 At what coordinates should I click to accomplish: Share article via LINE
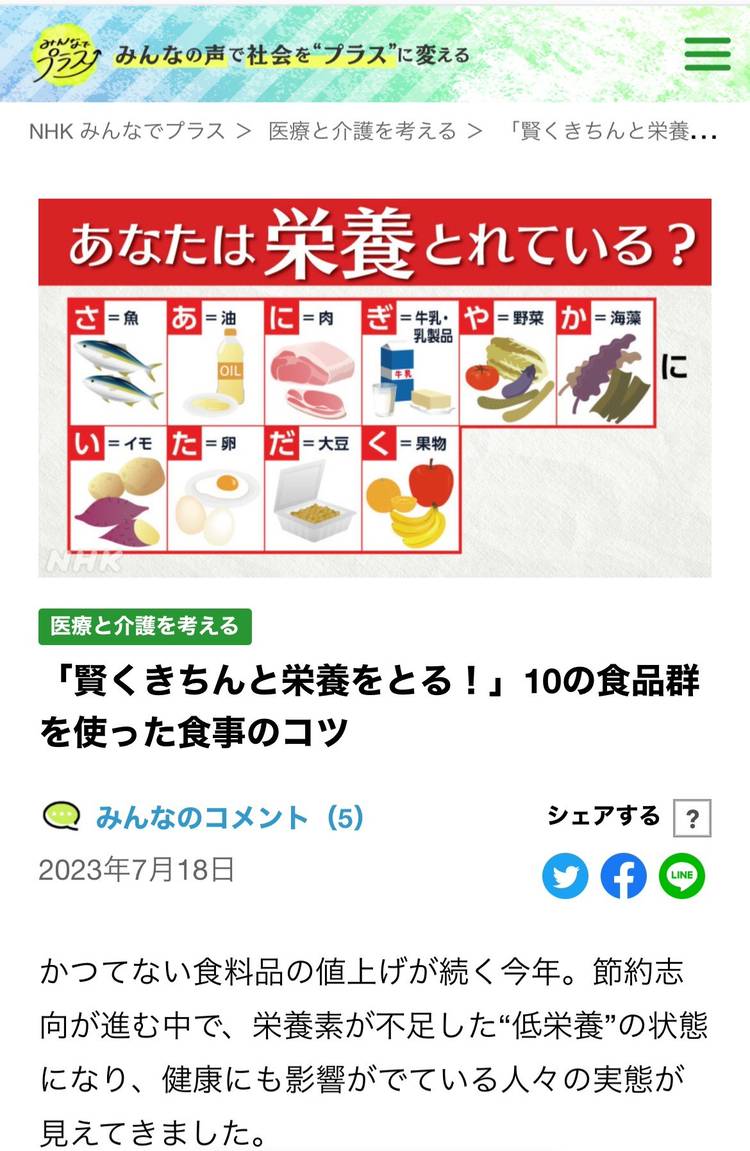[682, 877]
